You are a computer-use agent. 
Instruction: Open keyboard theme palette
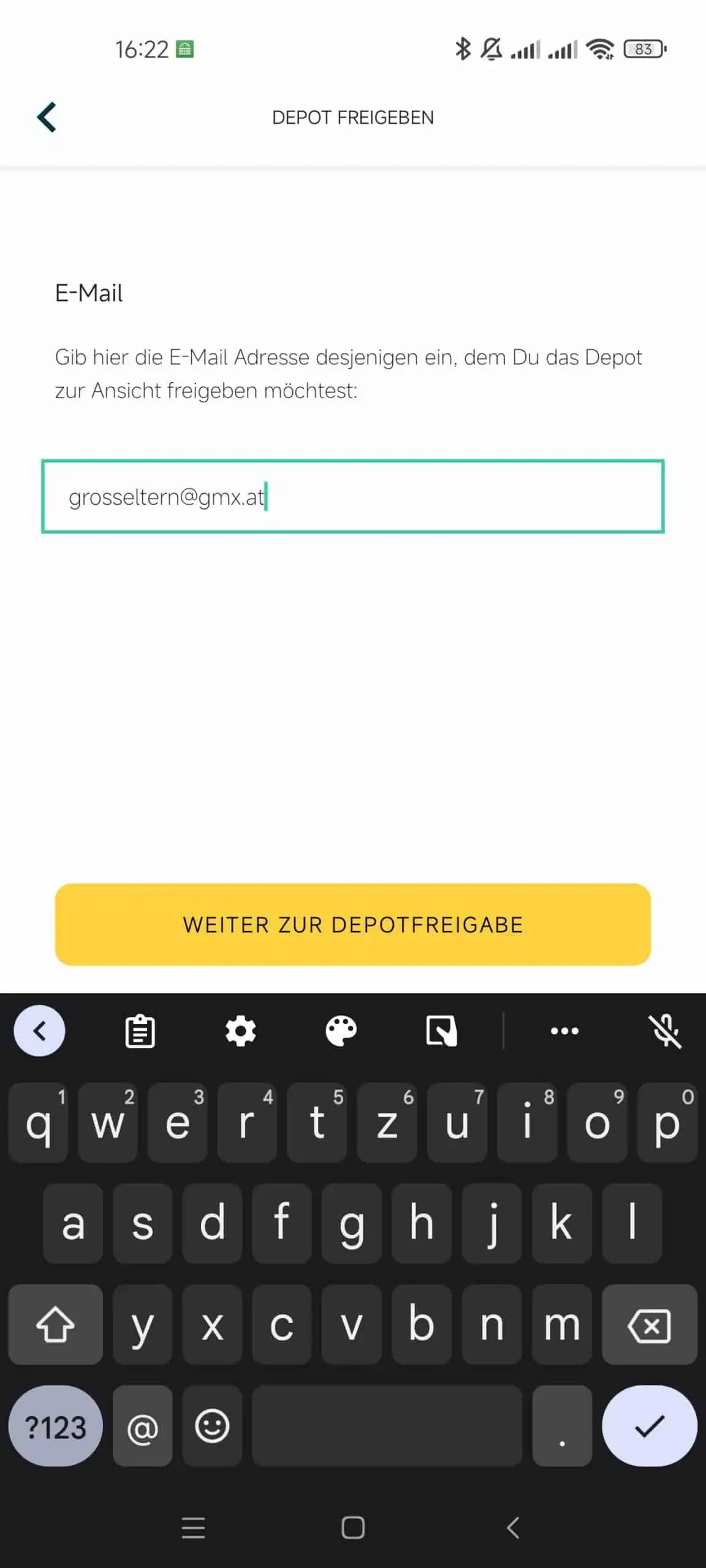[x=341, y=1031]
